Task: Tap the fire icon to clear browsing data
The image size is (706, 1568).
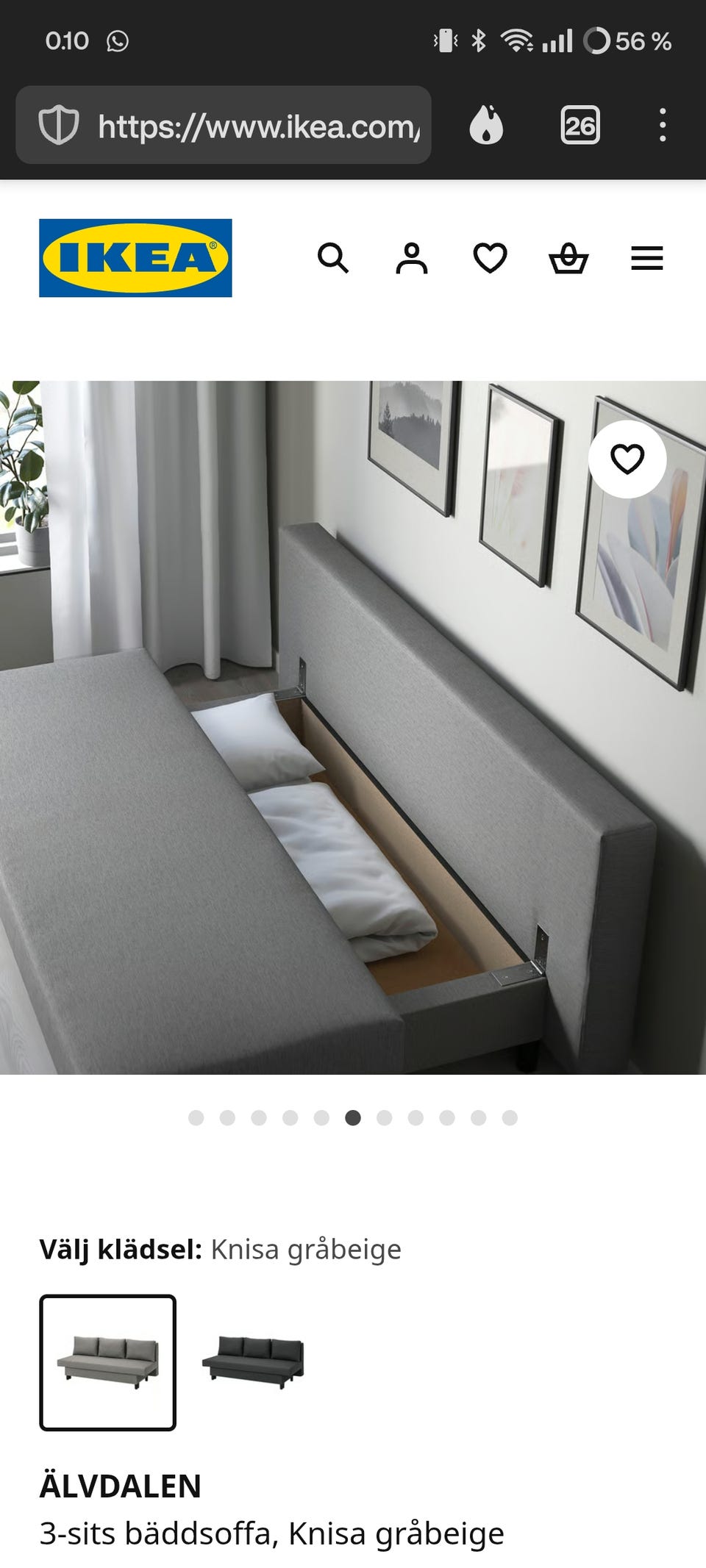Action: (x=486, y=125)
